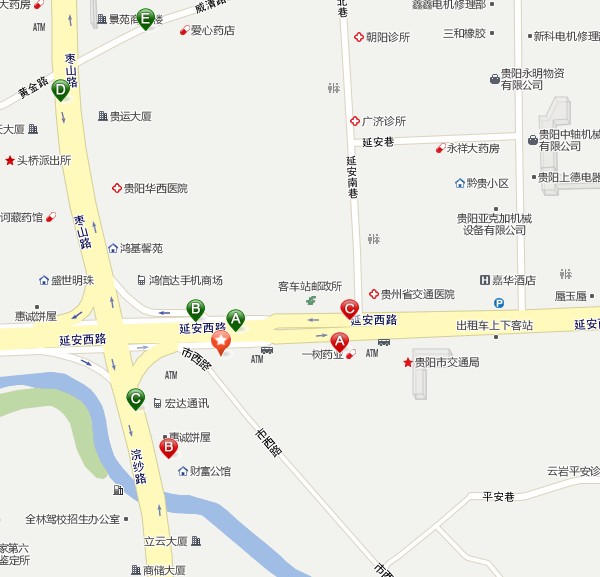Open the red marker C on 延安西路
Viewport: 600px width, 577px height.
(x=349, y=309)
